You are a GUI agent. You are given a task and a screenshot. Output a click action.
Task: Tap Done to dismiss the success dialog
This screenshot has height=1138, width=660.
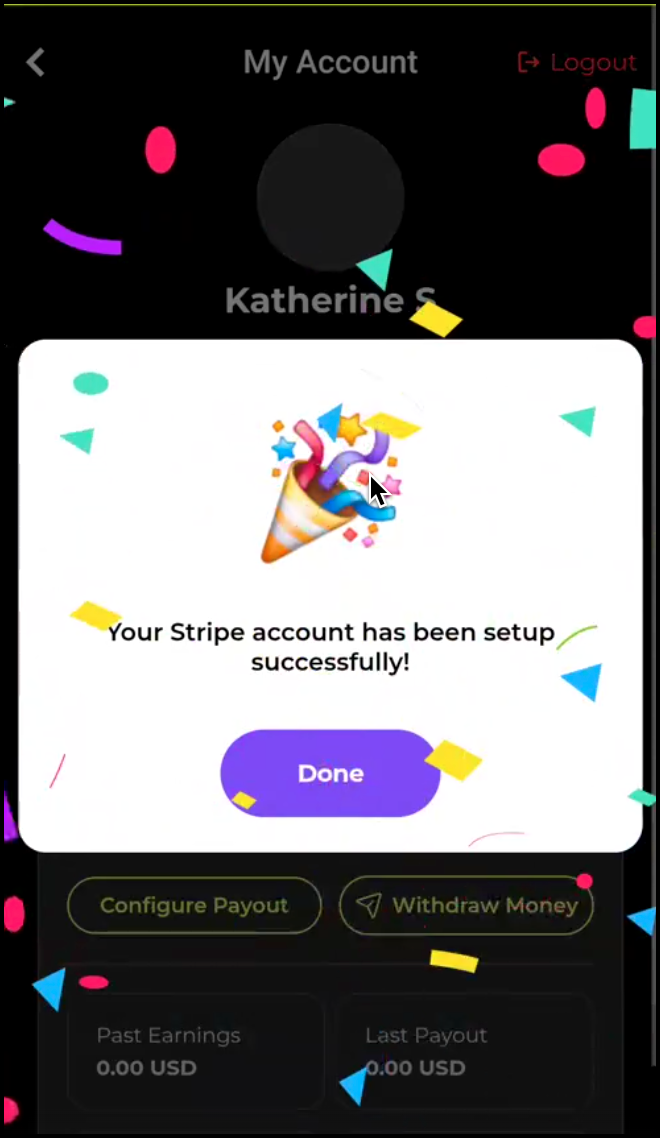click(x=330, y=773)
